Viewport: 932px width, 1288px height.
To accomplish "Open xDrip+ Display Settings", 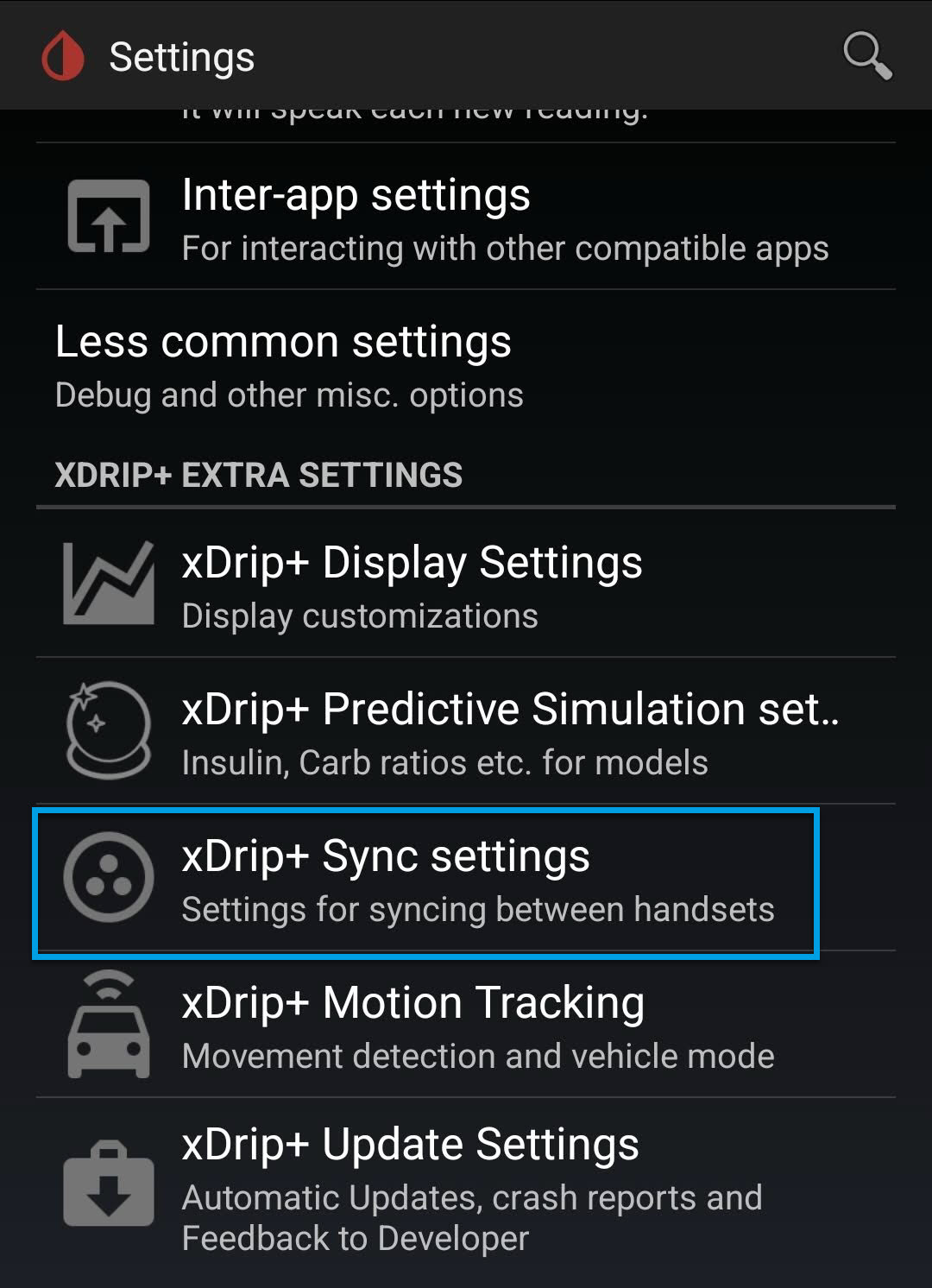I will pyautogui.click(x=466, y=586).
